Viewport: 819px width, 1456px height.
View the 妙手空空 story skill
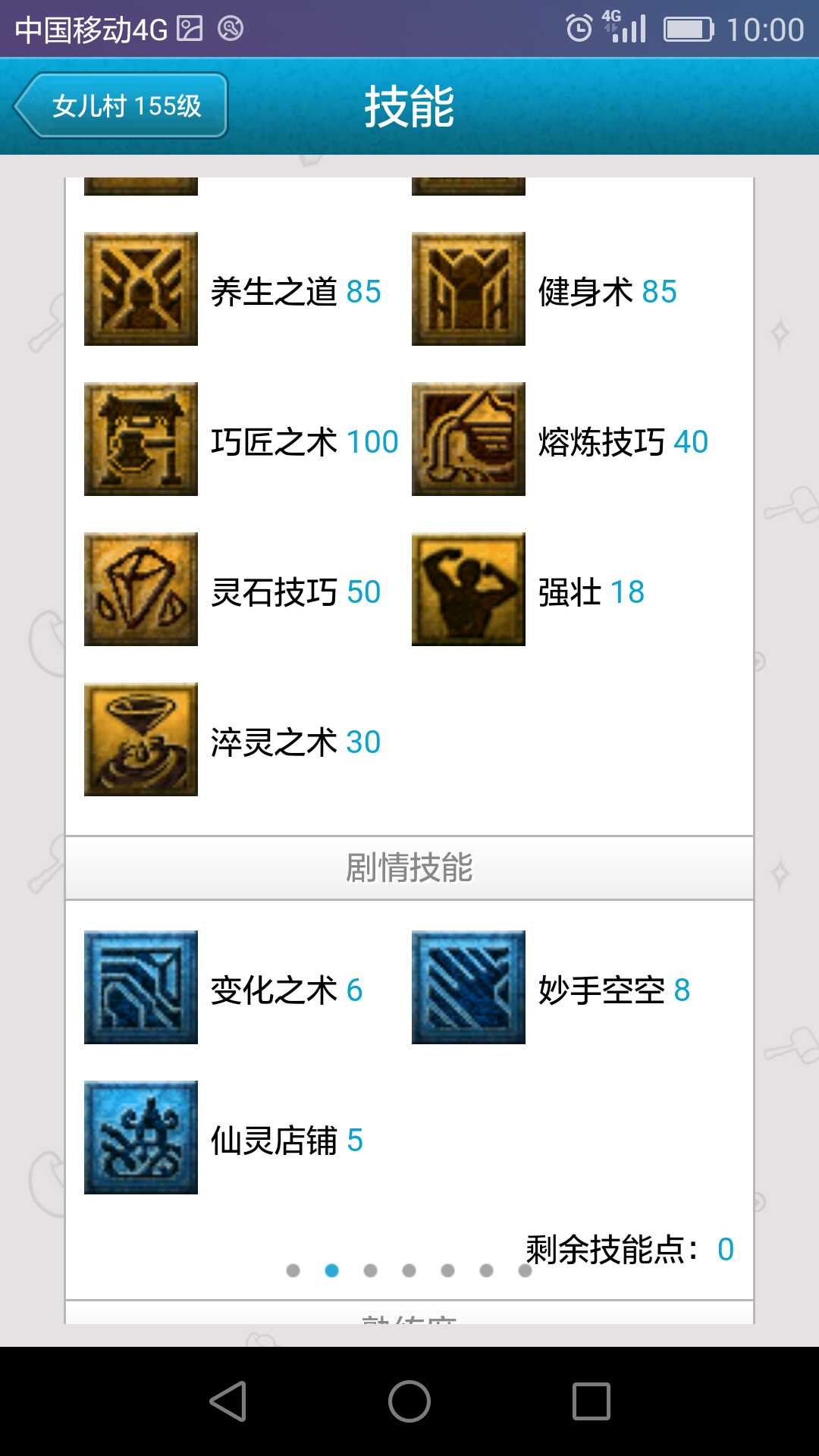pyautogui.click(x=469, y=987)
